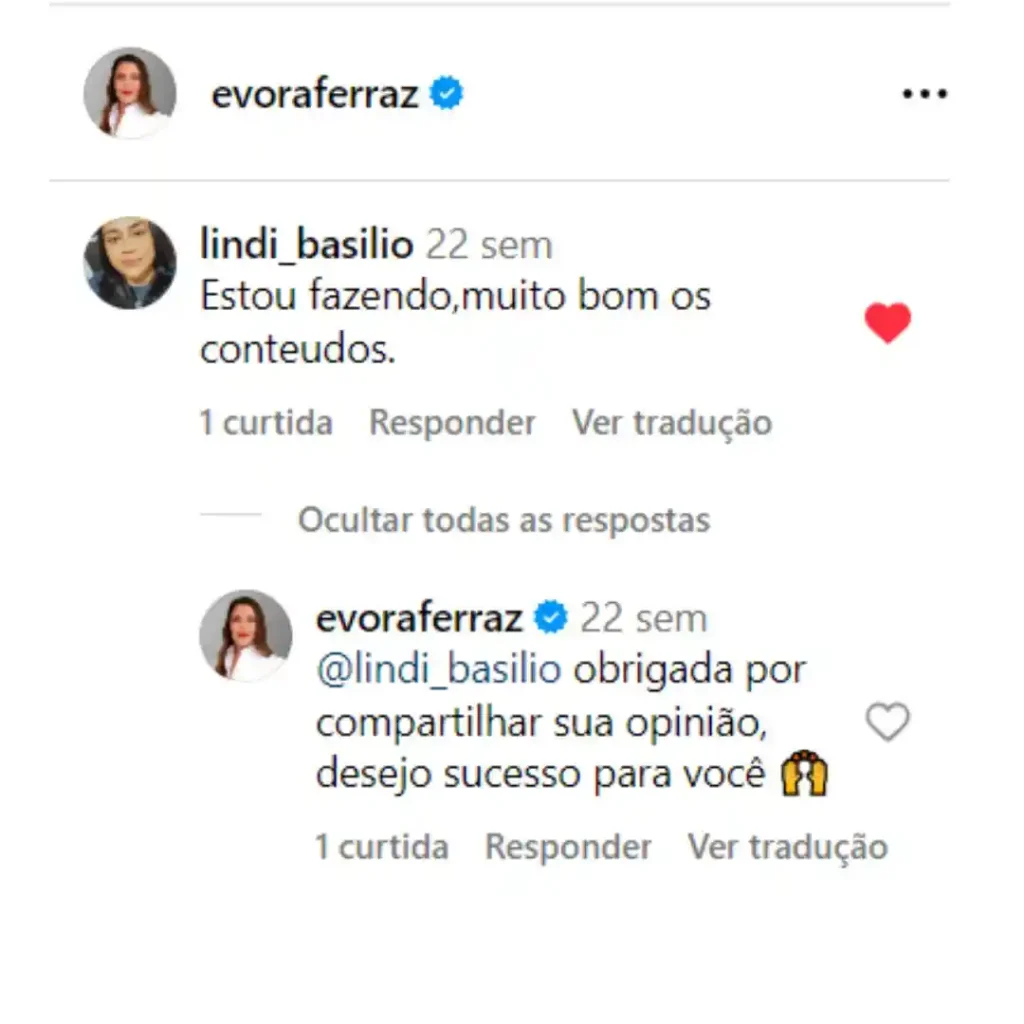
Task: See translation of lindi_basilio's comment
Action: tap(671, 423)
